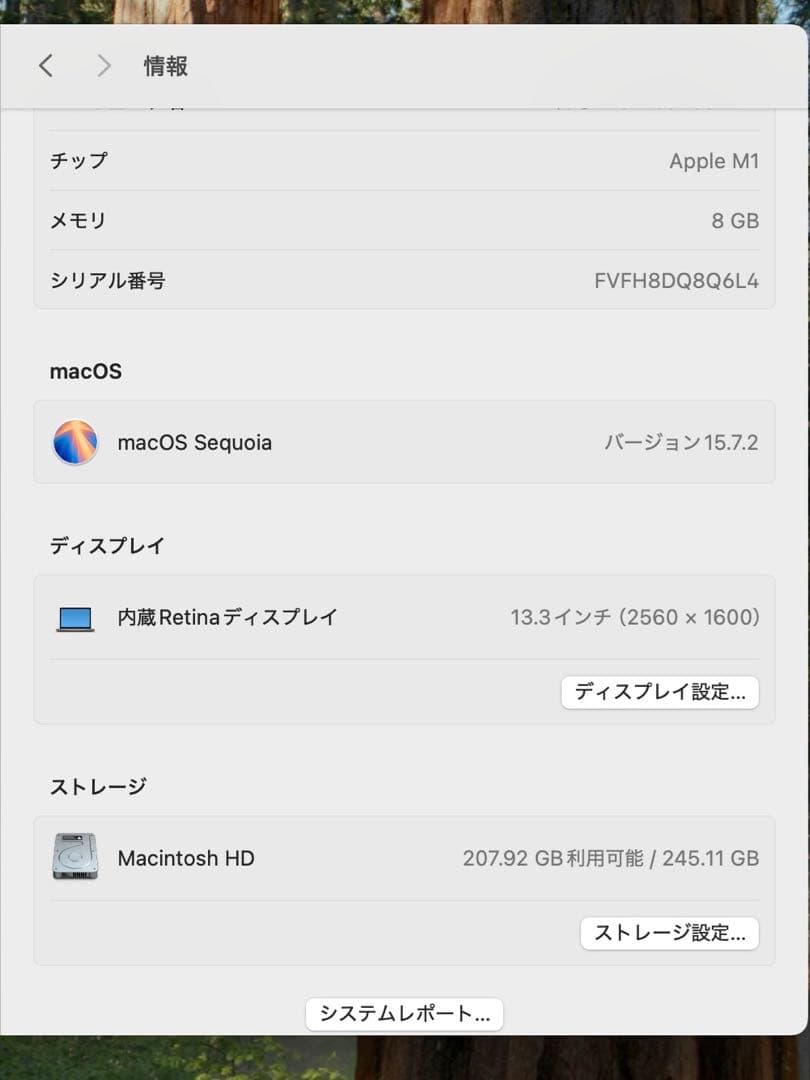This screenshot has height=1080, width=810.
Task: Click the colorful macOS version badge
Action: [x=76, y=441]
